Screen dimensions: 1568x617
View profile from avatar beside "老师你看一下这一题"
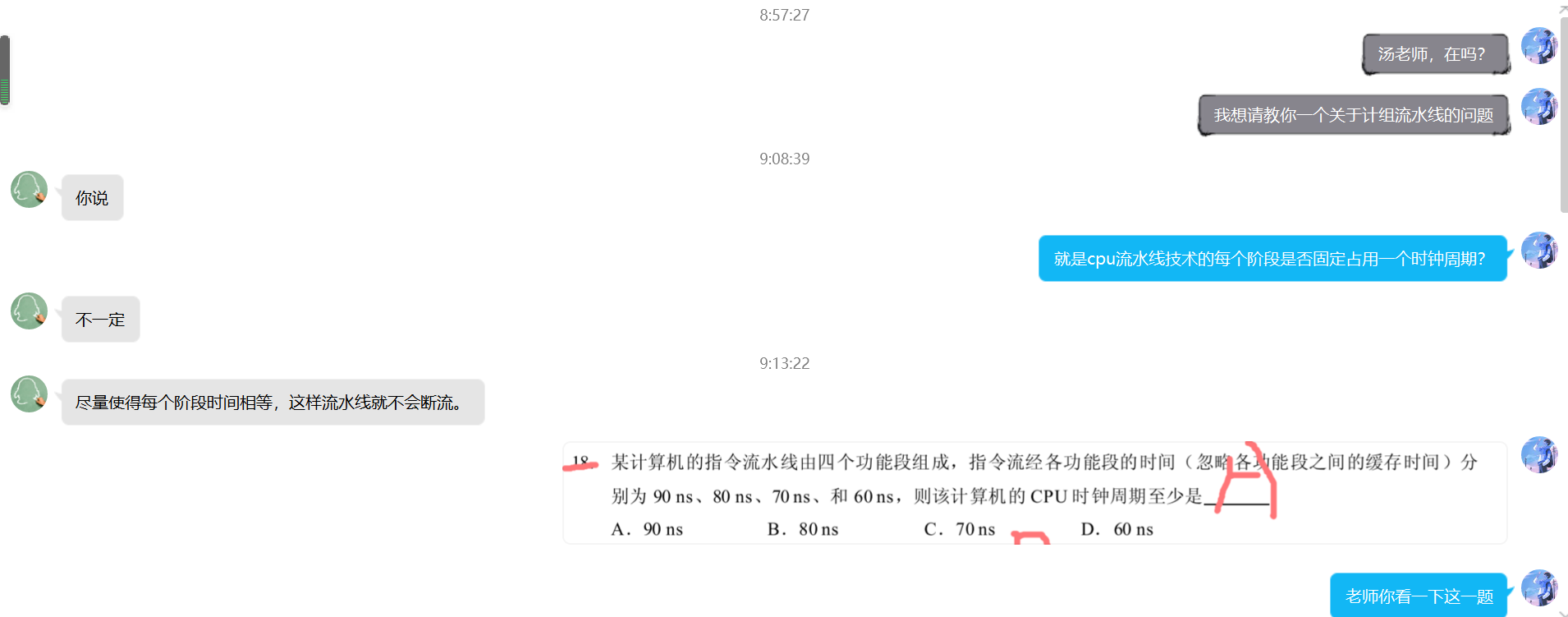click(x=1538, y=588)
